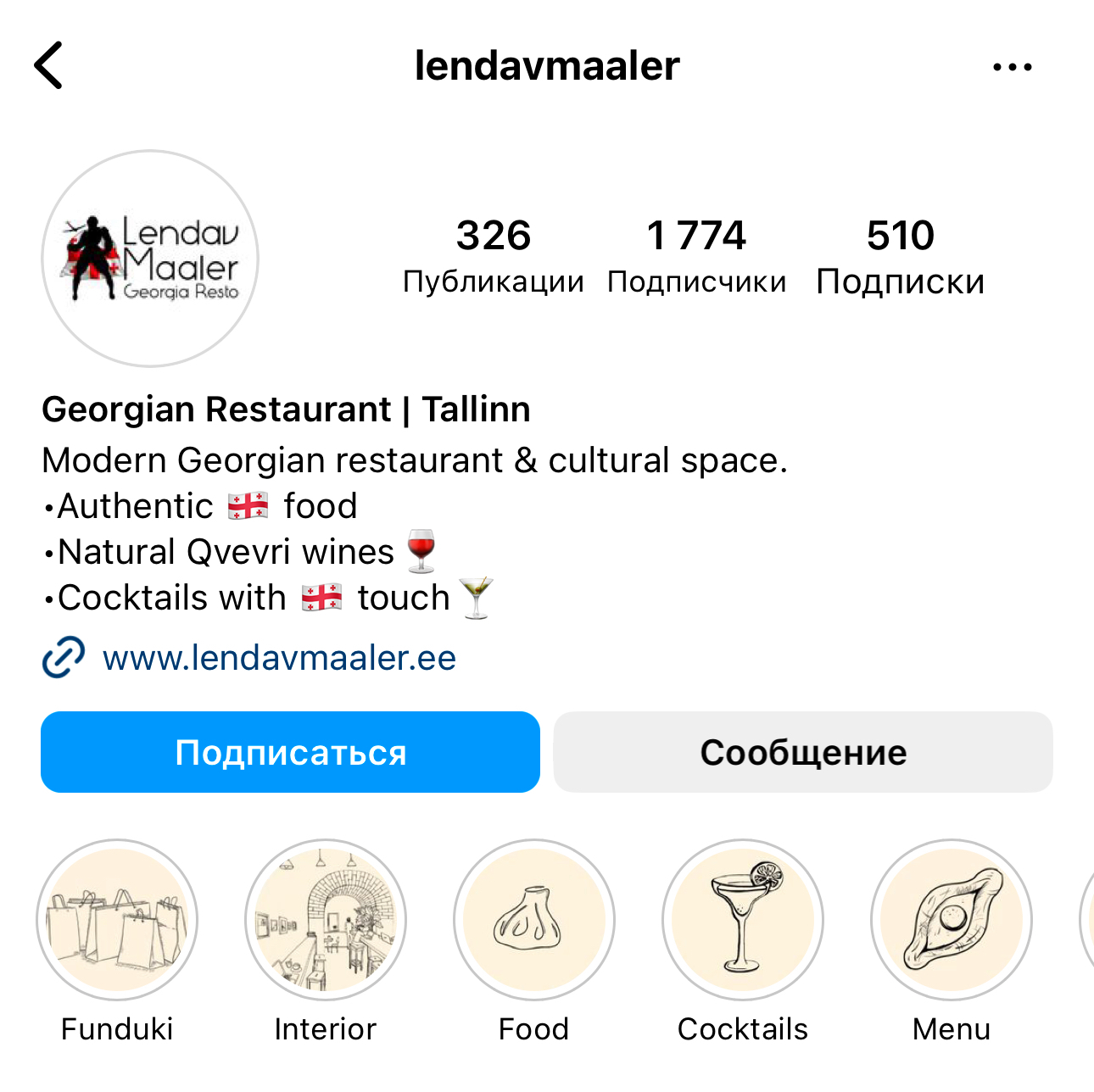1094x1092 pixels.
Task: Open the three-dot overflow menu
Action: 1013,67
